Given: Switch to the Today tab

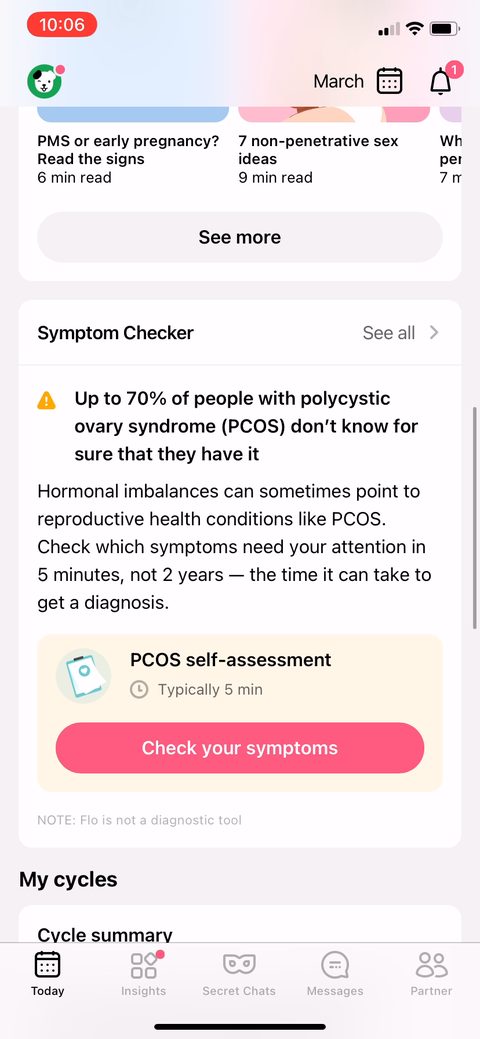Looking at the screenshot, I should coord(48,974).
